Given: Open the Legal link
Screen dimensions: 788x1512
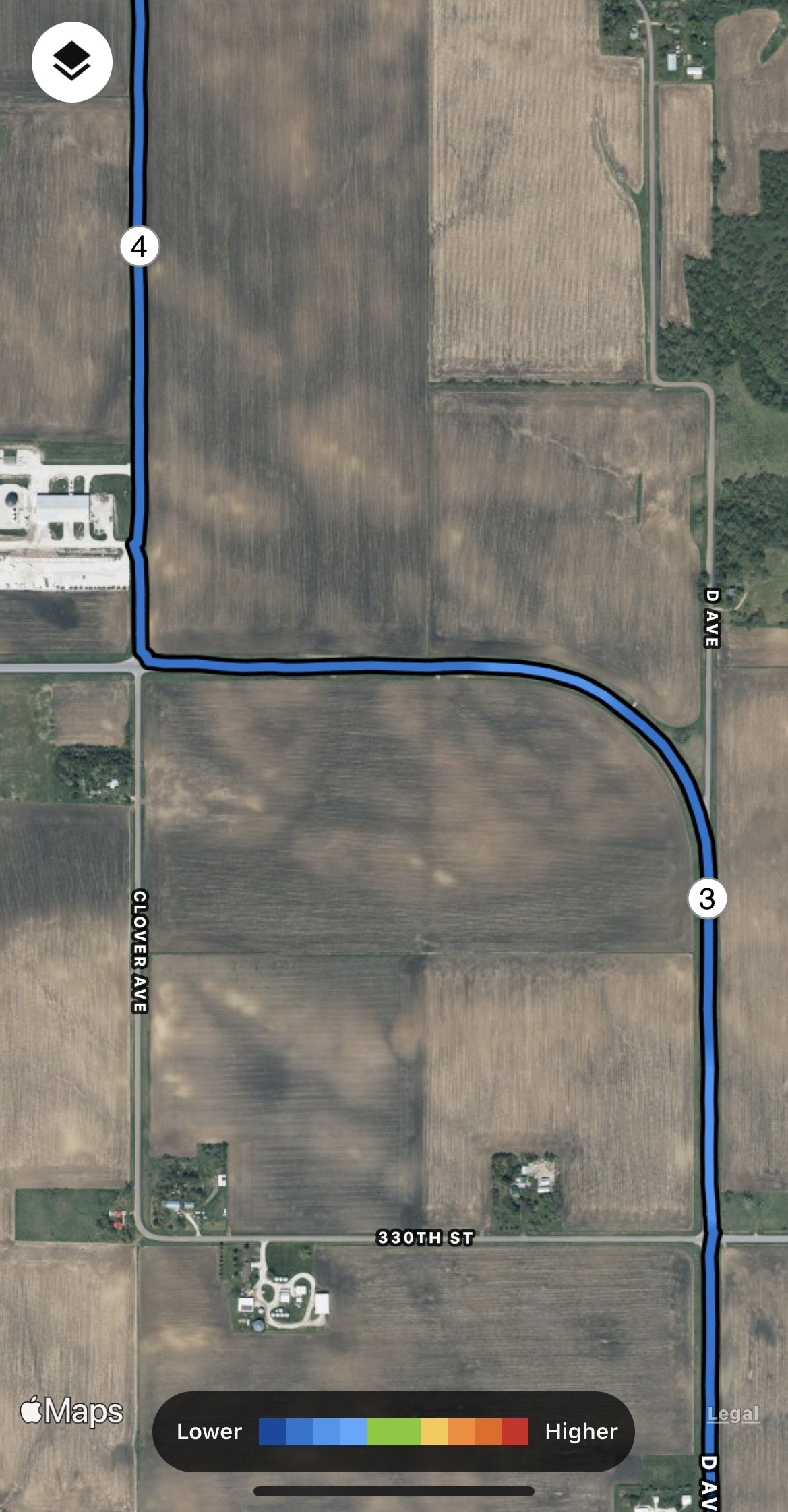Looking at the screenshot, I should [x=733, y=1413].
